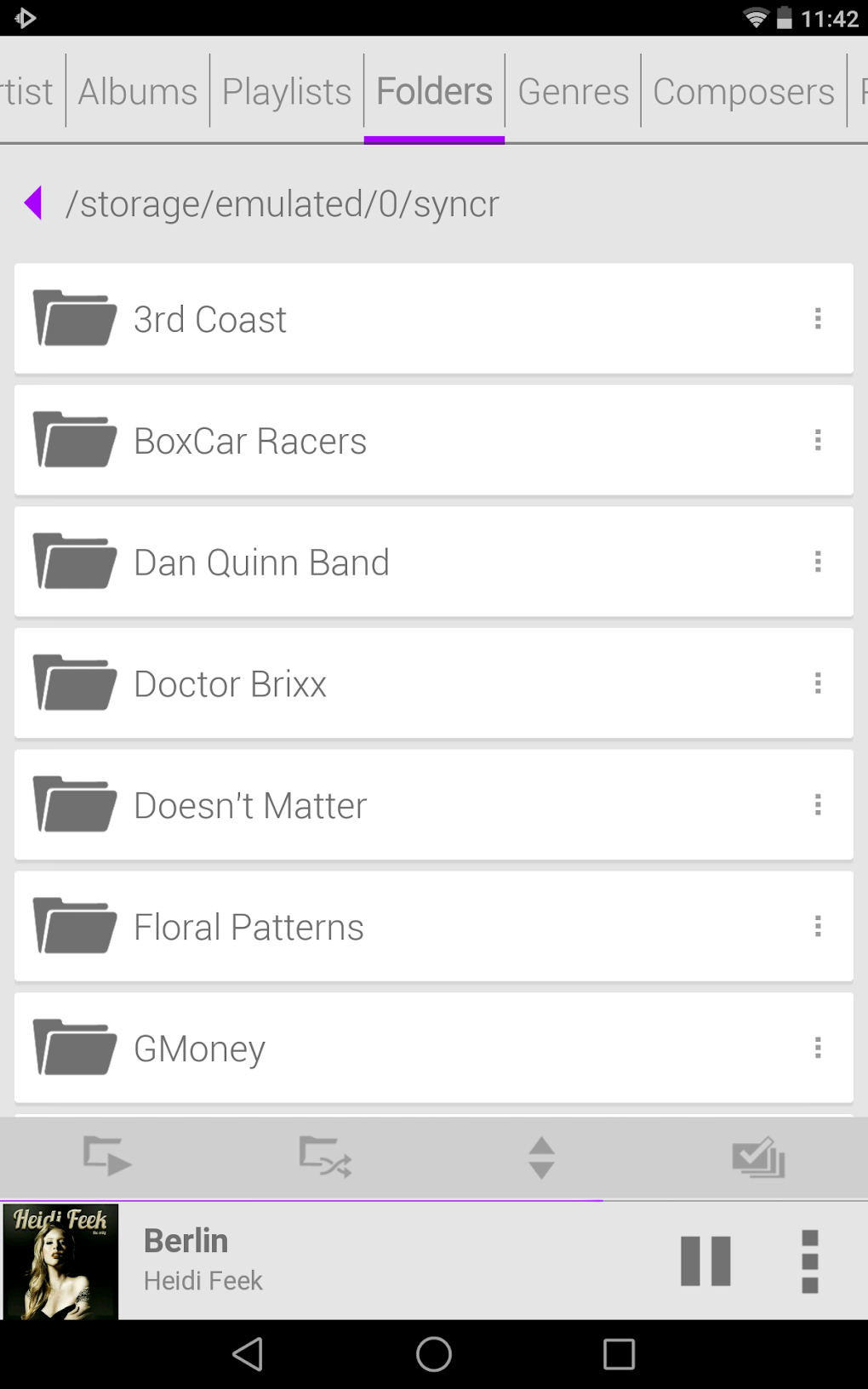This screenshot has width=868, height=1389.
Task: Open the Genres tab
Action: pos(573,91)
